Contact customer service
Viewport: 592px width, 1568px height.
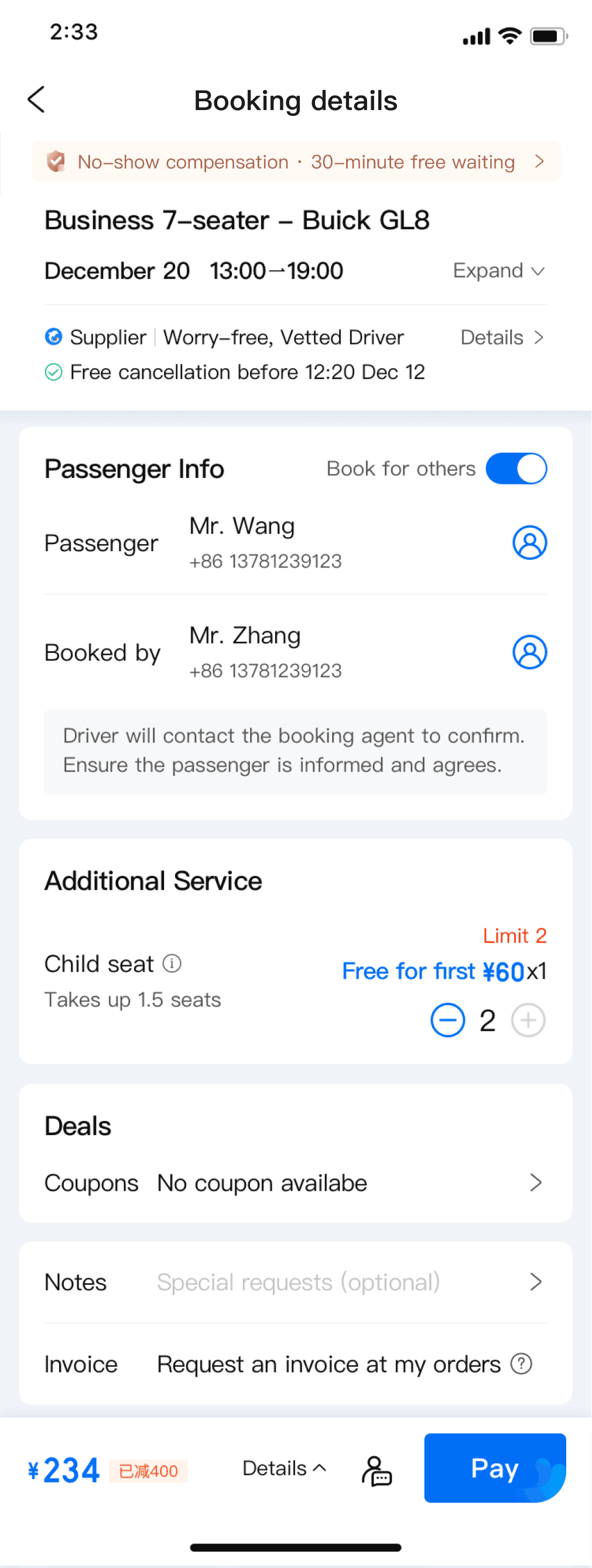tap(377, 1471)
